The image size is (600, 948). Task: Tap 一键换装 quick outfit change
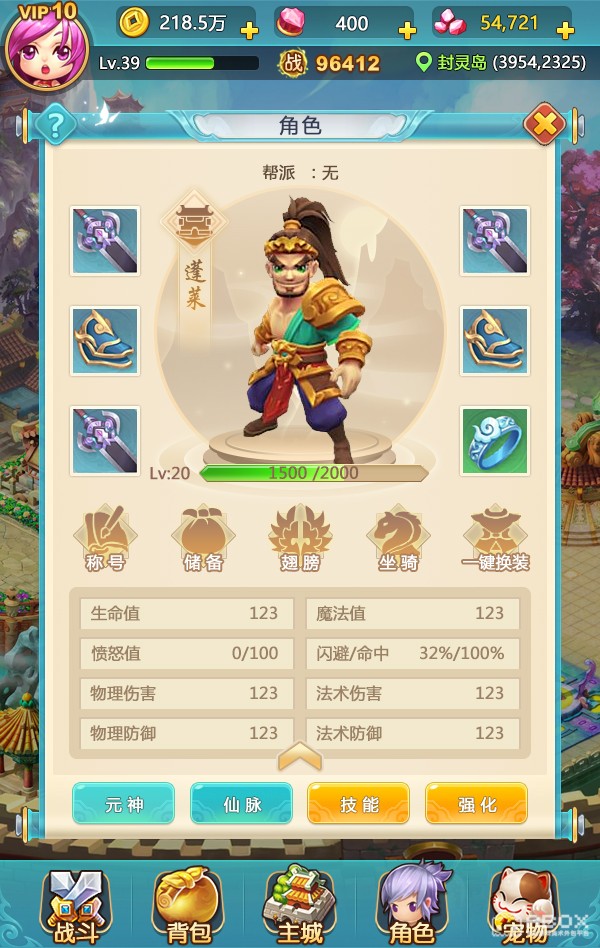(x=495, y=538)
